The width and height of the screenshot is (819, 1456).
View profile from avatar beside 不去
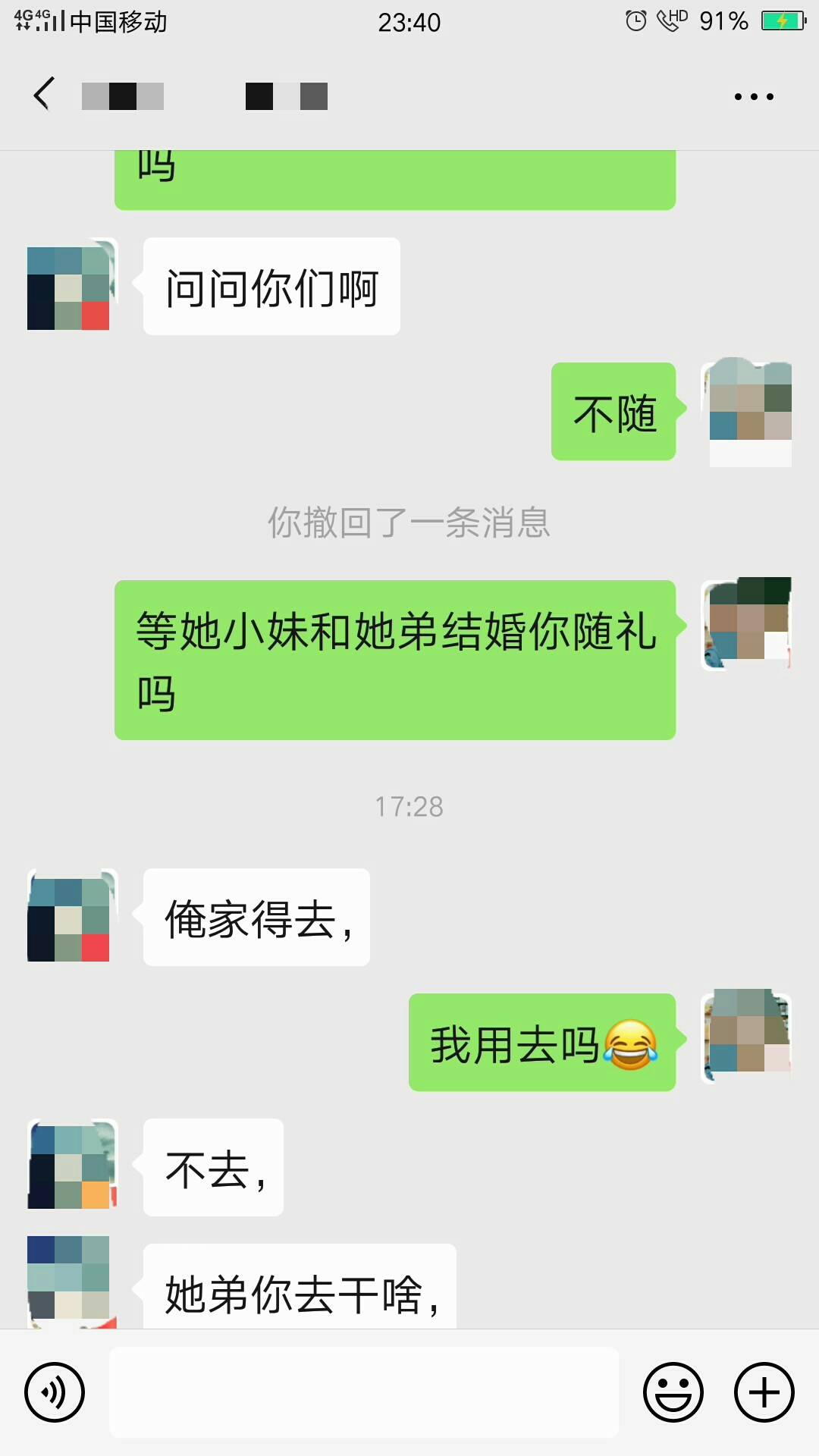tap(69, 1166)
